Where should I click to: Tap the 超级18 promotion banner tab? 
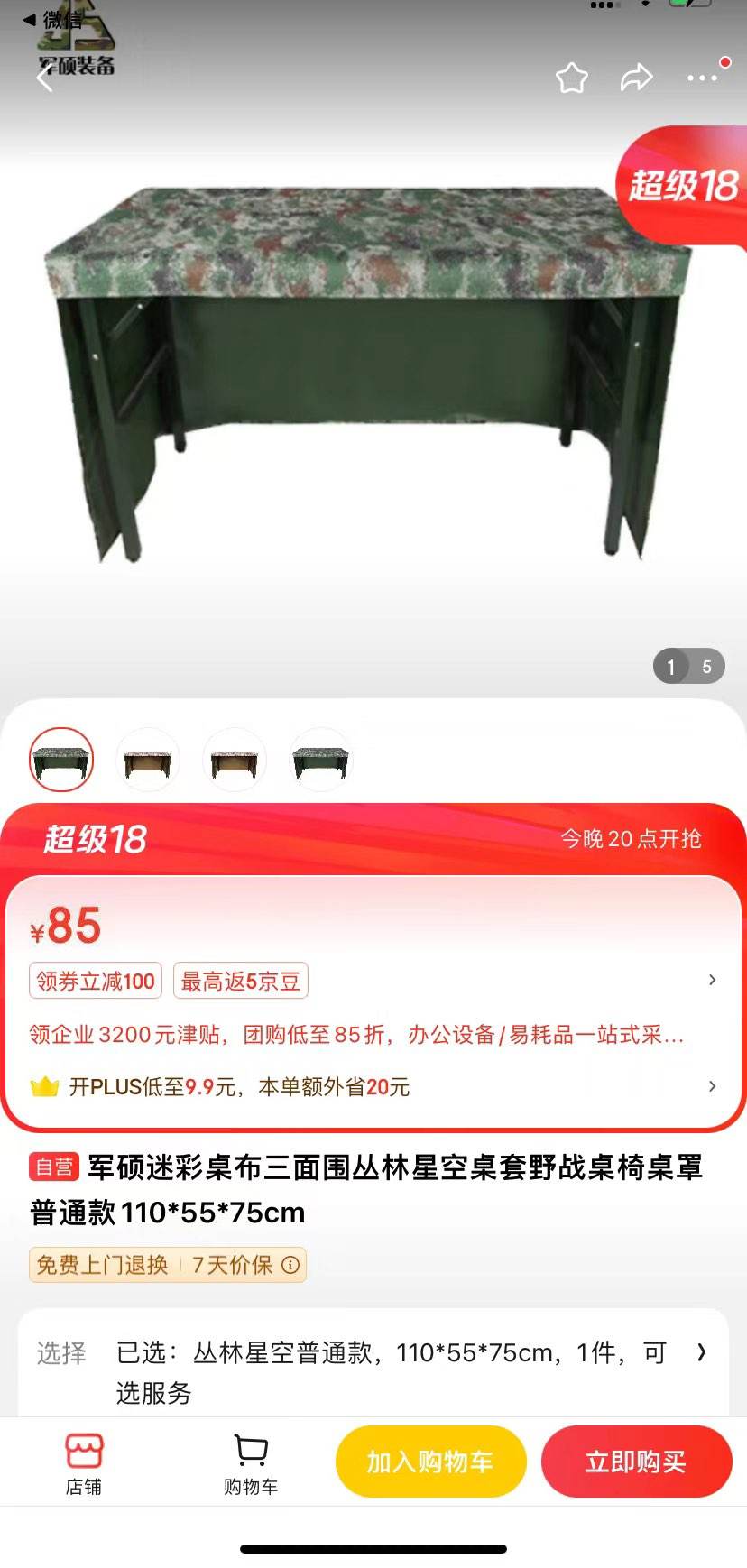94,840
